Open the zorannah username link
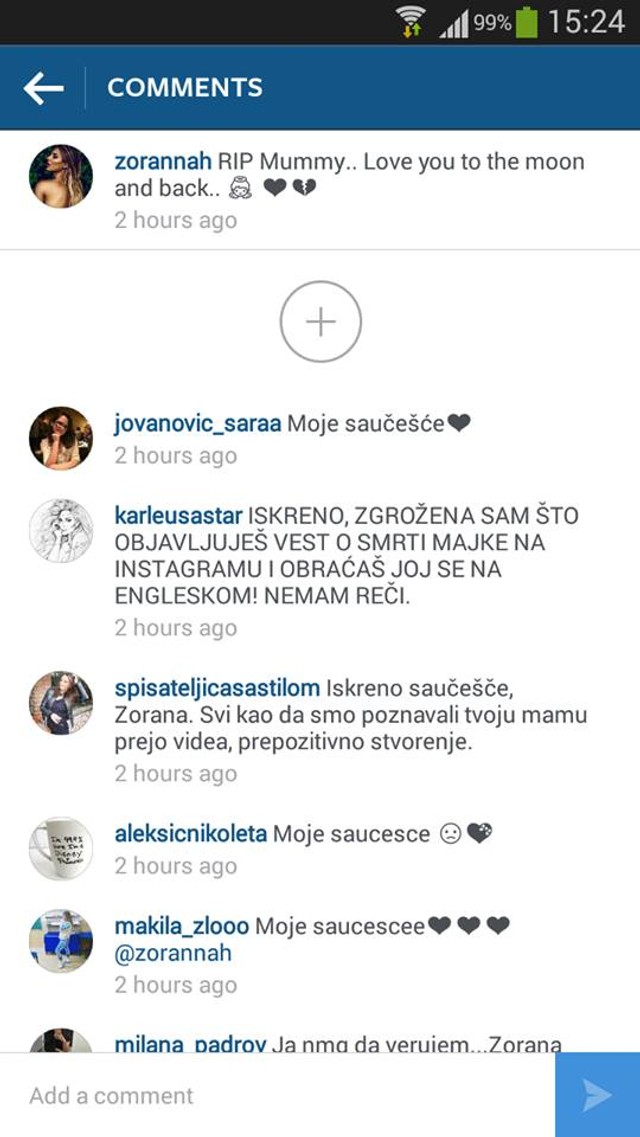This screenshot has width=640, height=1137. pos(162,162)
